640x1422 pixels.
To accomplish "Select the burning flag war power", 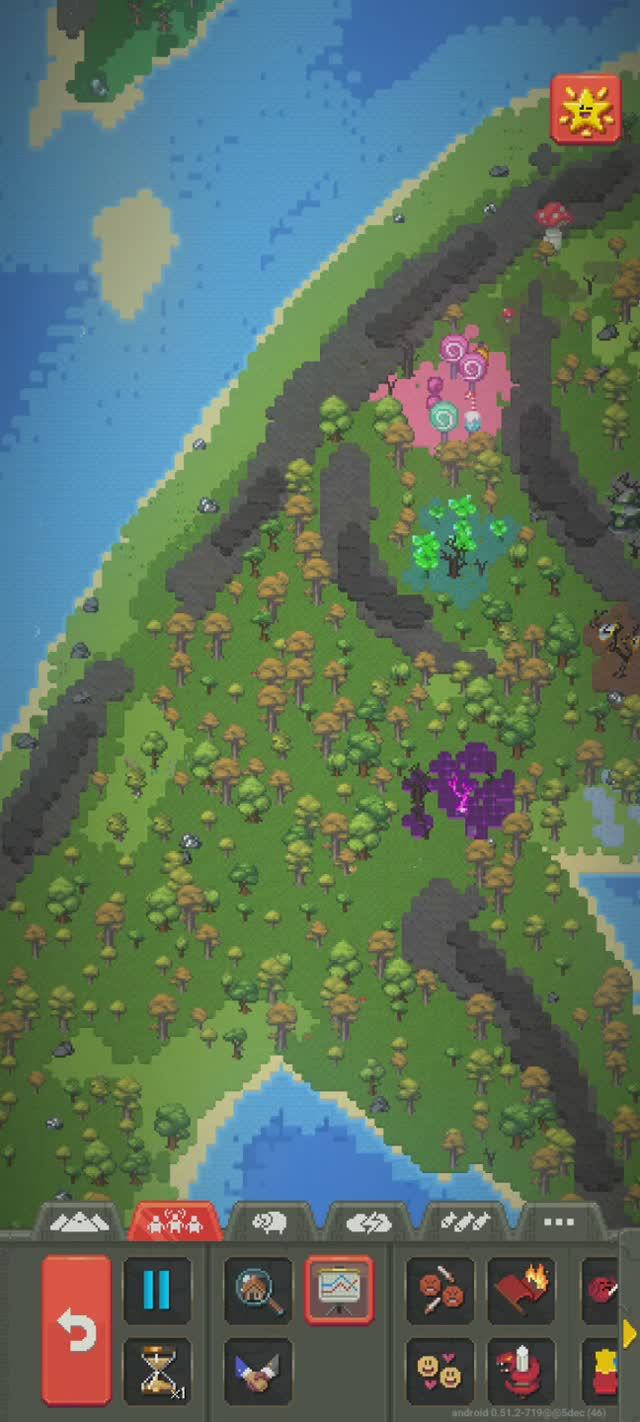I will pos(521,1290).
